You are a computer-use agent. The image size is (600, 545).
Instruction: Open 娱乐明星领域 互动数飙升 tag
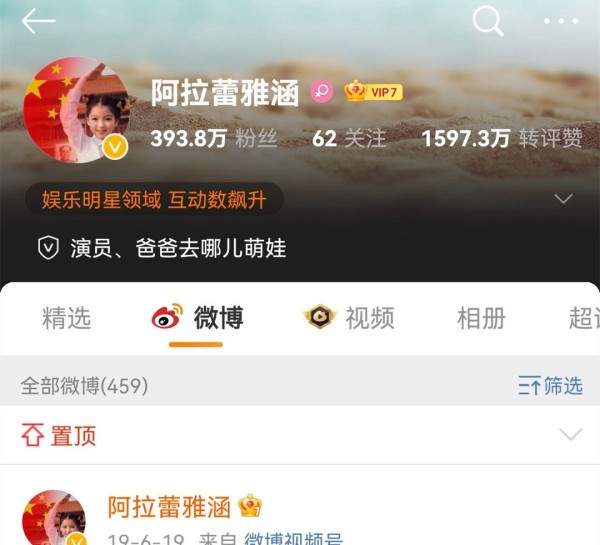154,199
